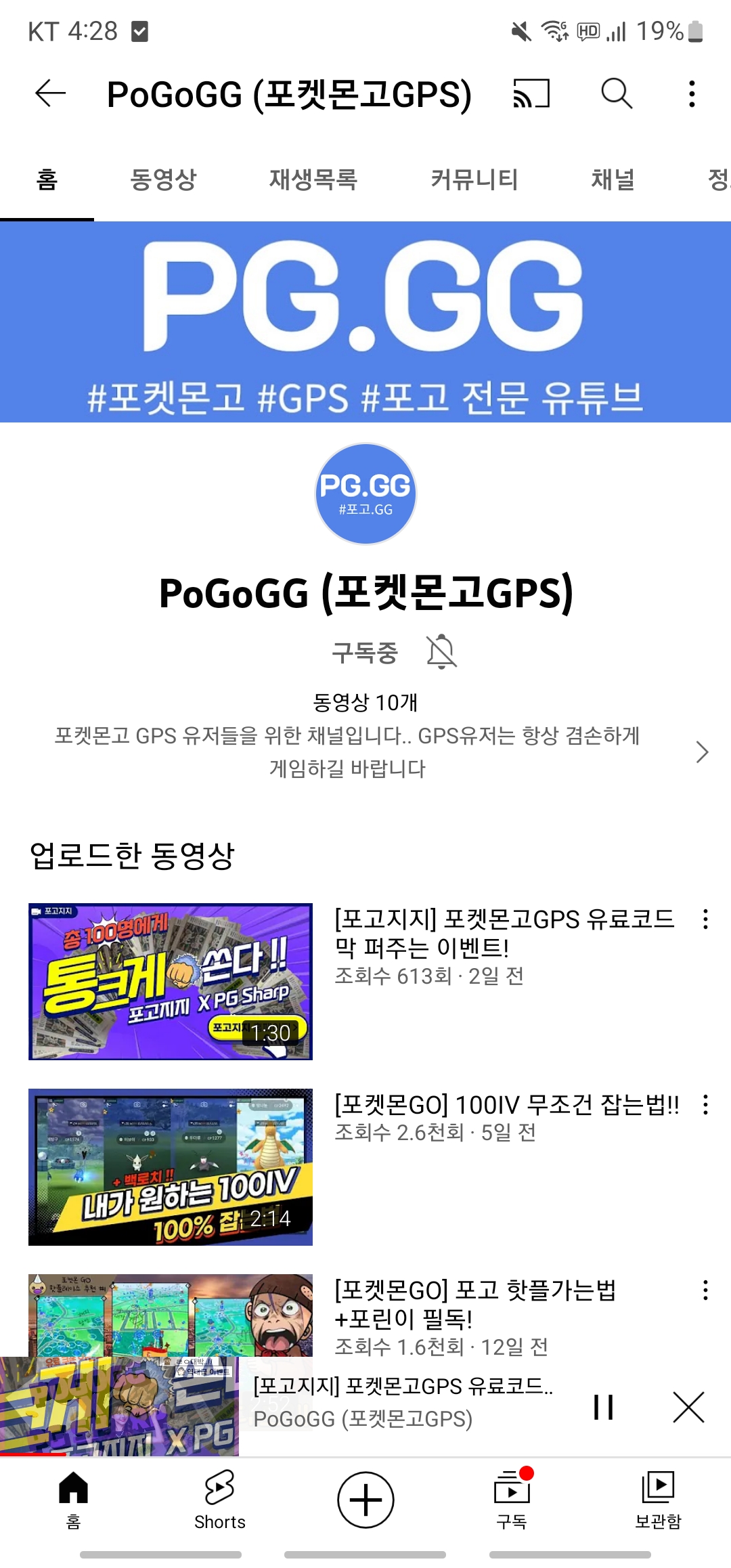Viewport: 731px width, 1568px height.
Task: Create new content with the plus button
Action: click(x=365, y=1500)
